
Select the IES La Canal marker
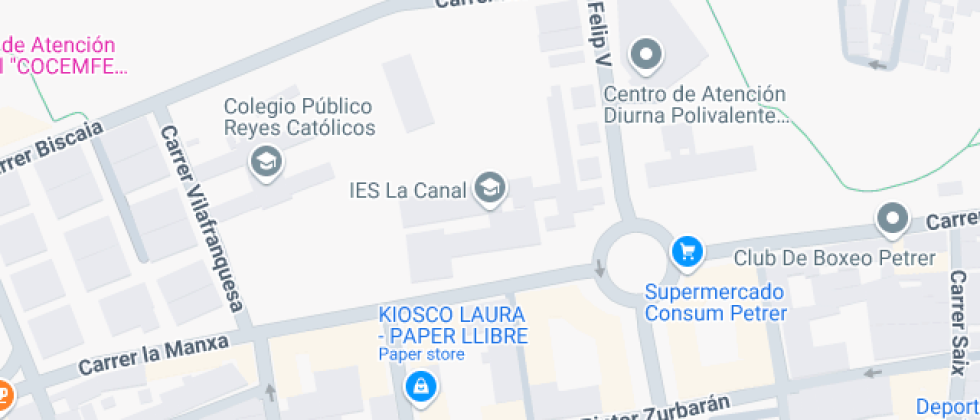point(490,189)
